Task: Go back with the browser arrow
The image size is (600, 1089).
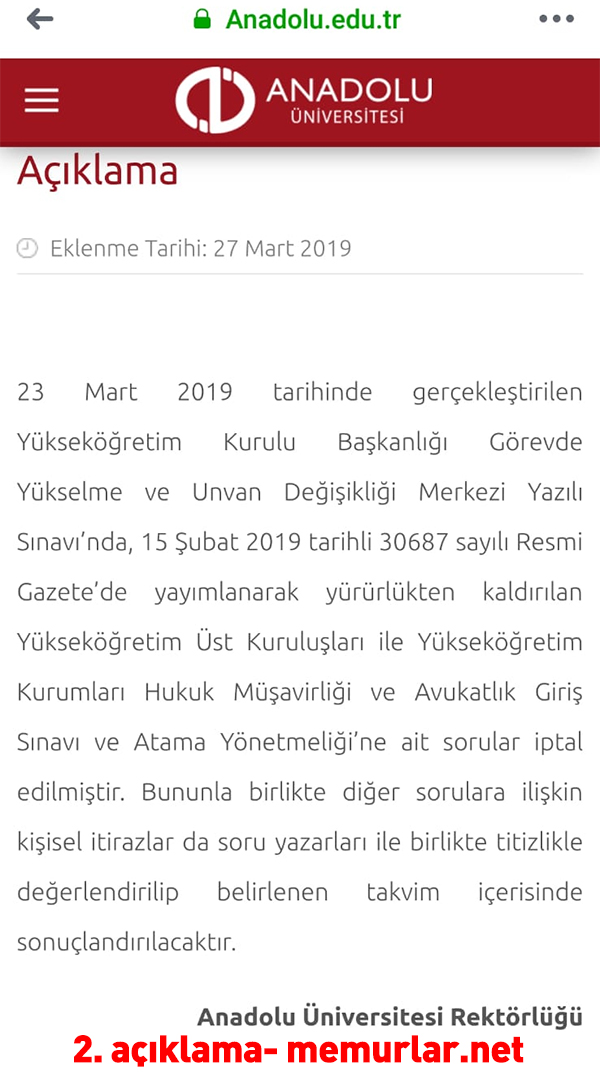Action: pos(40,19)
